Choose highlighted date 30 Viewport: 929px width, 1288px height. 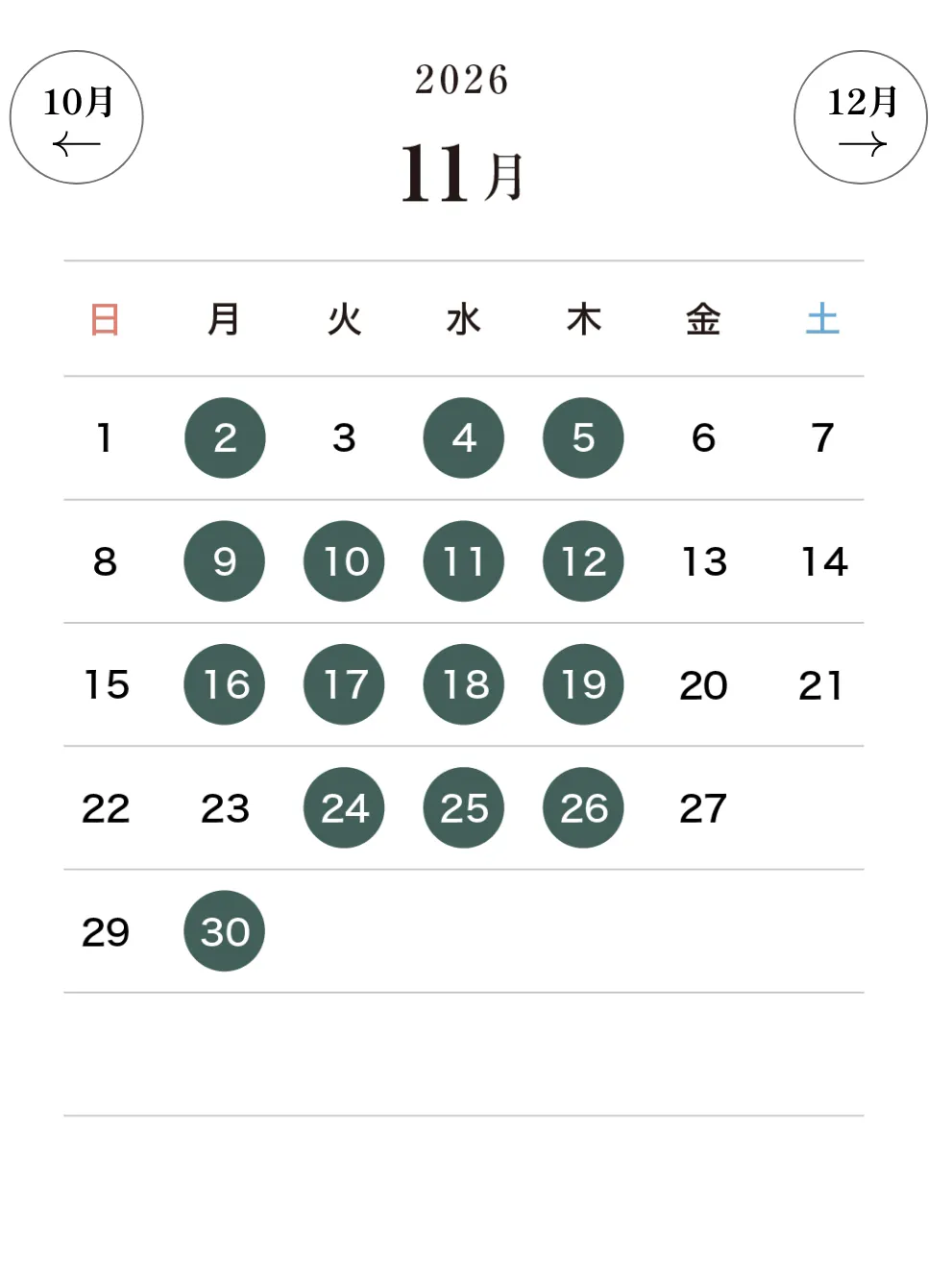[x=225, y=930]
